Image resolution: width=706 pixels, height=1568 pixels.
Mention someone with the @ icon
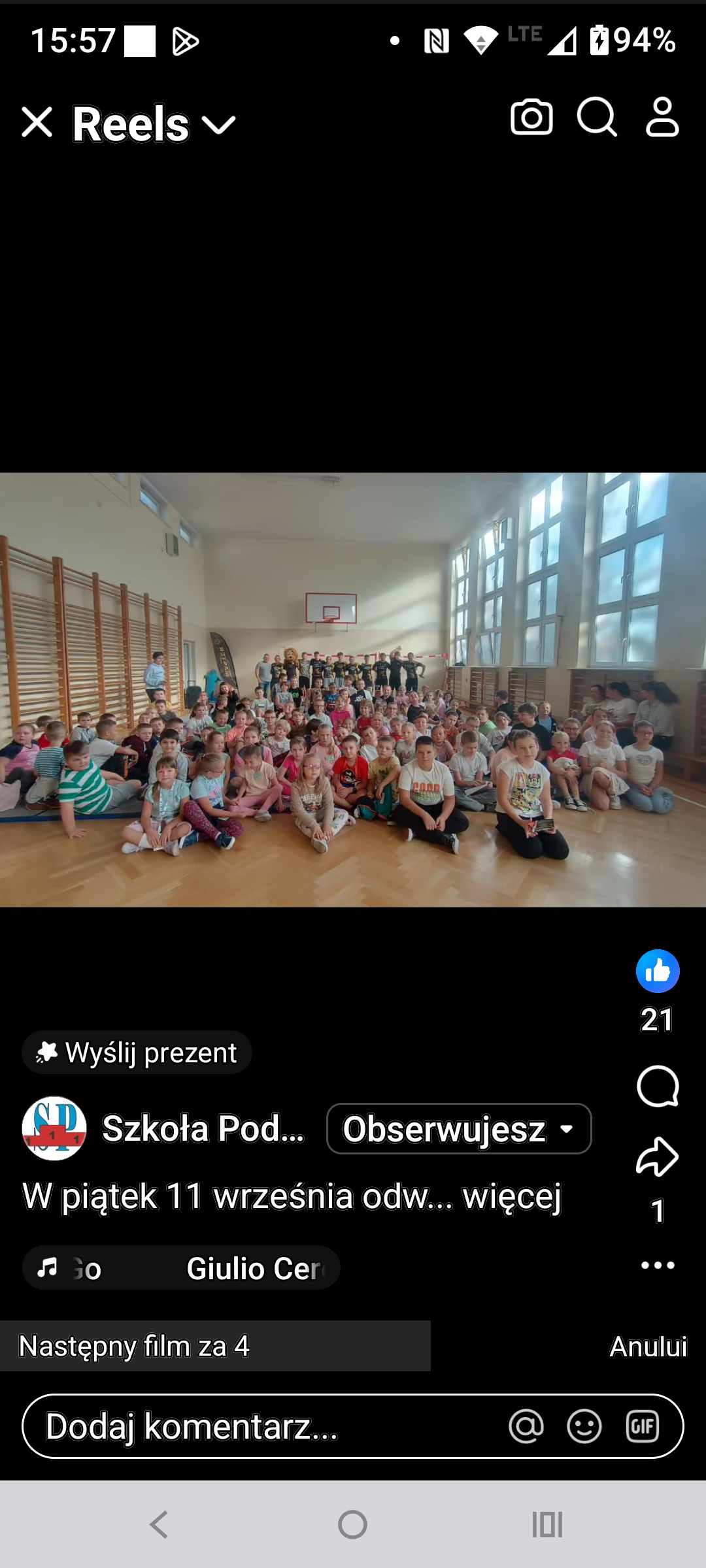pyautogui.click(x=526, y=1426)
